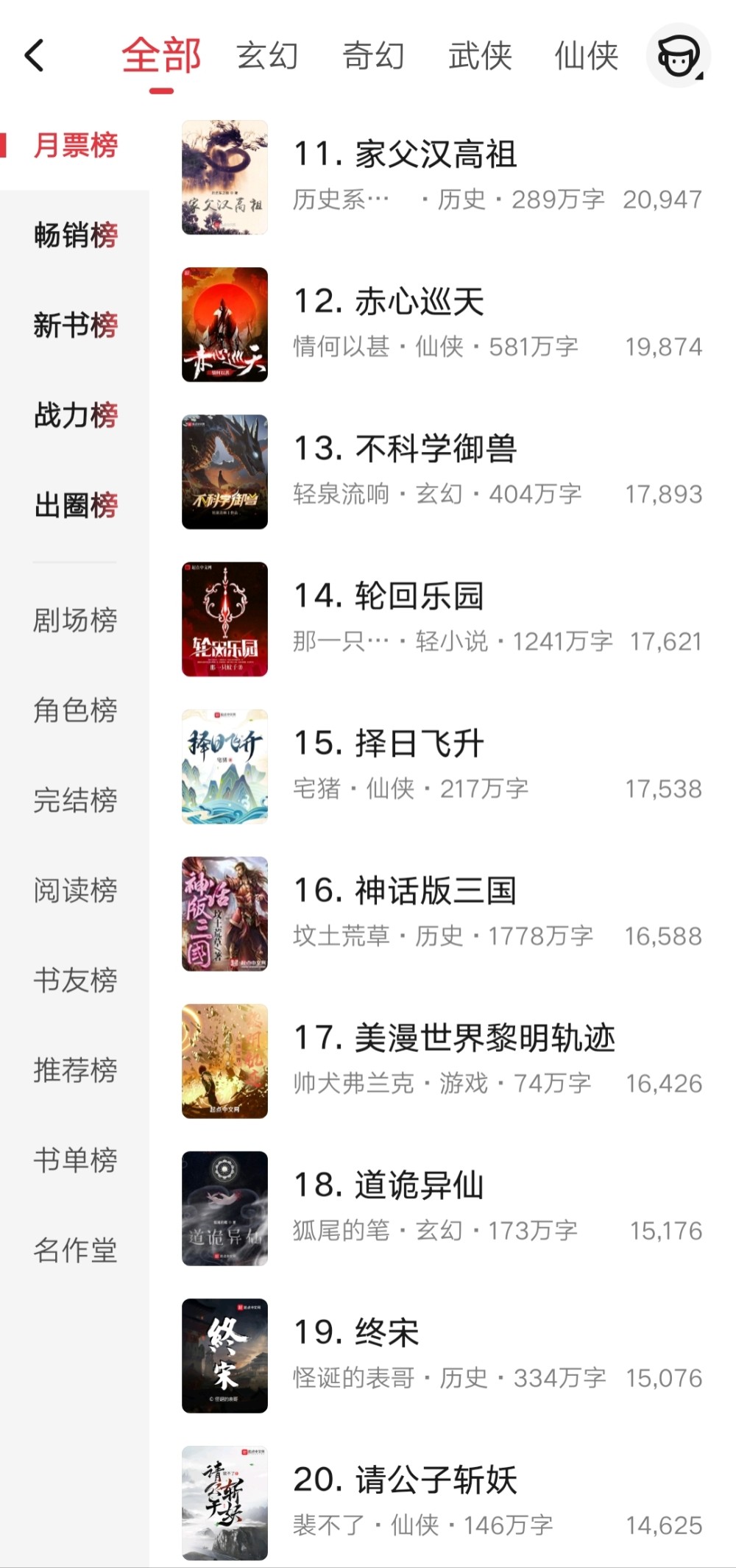Open the 完结榜 ranking
Image resolution: width=736 pixels, height=1568 pixels.
75,800
